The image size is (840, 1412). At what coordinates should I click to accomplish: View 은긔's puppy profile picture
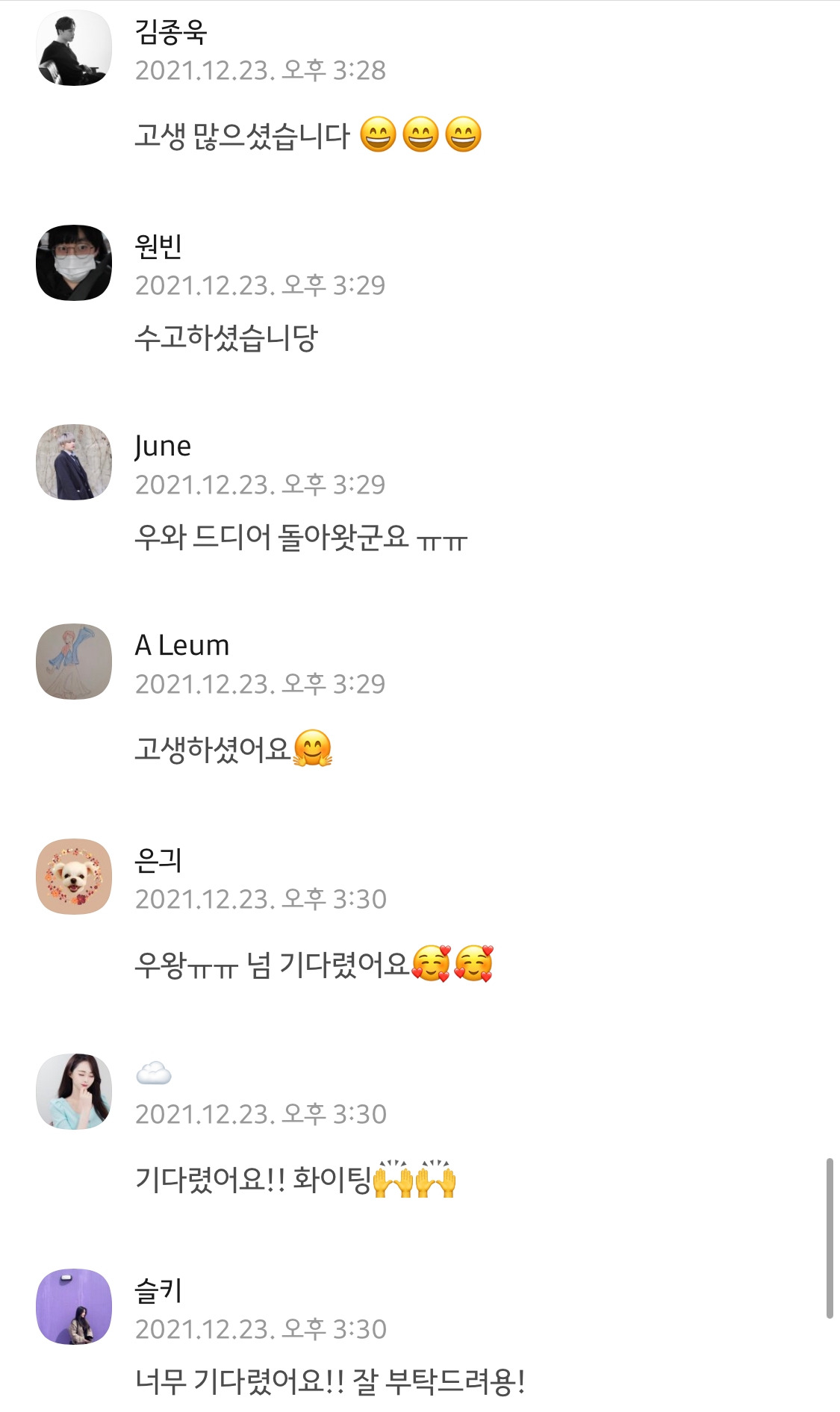pos(74,877)
